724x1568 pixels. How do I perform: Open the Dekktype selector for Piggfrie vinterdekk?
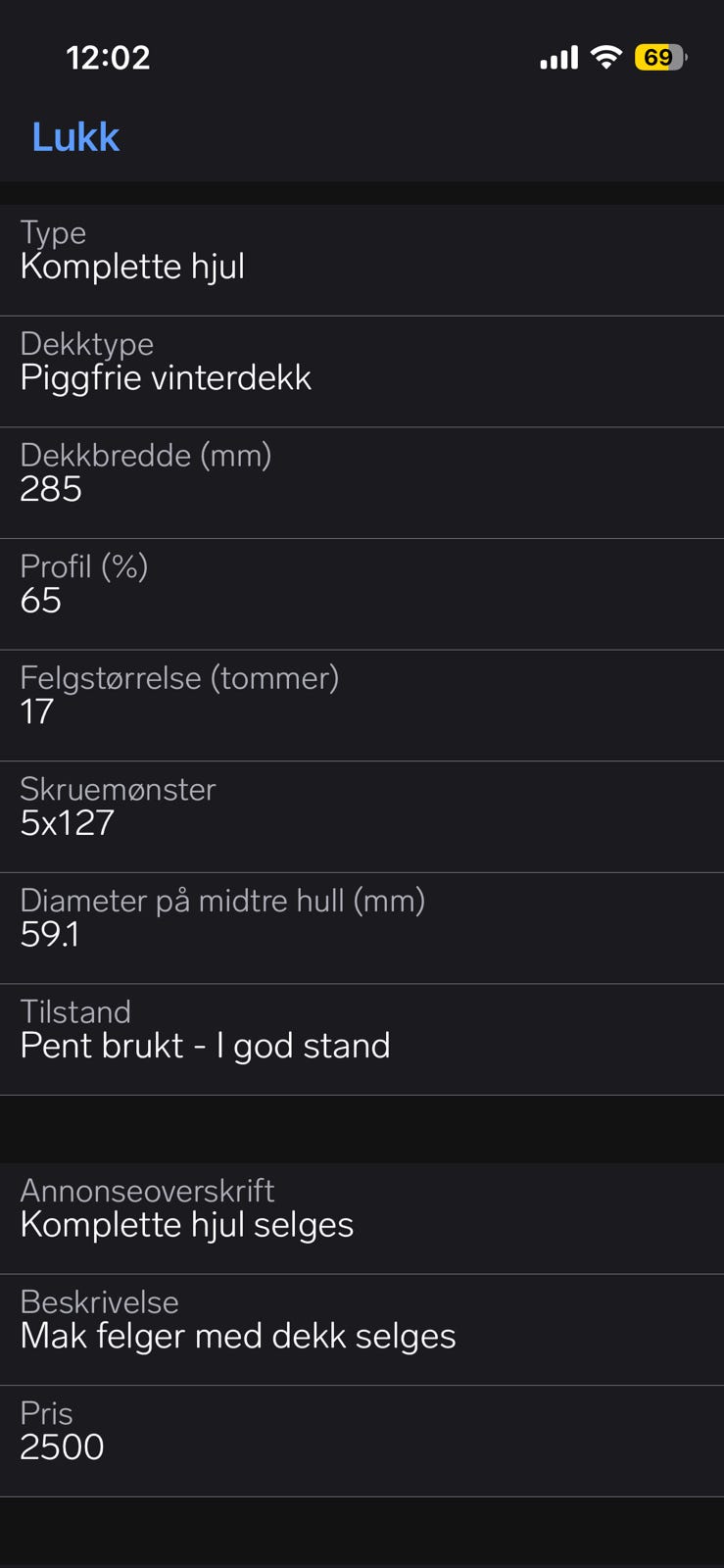[362, 361]
